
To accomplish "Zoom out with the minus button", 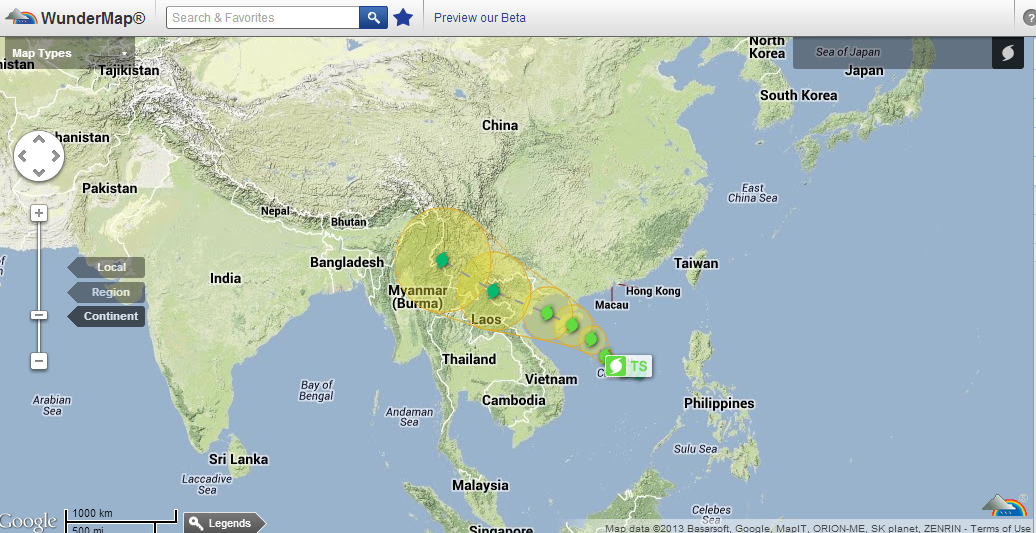I will [39, 361].
